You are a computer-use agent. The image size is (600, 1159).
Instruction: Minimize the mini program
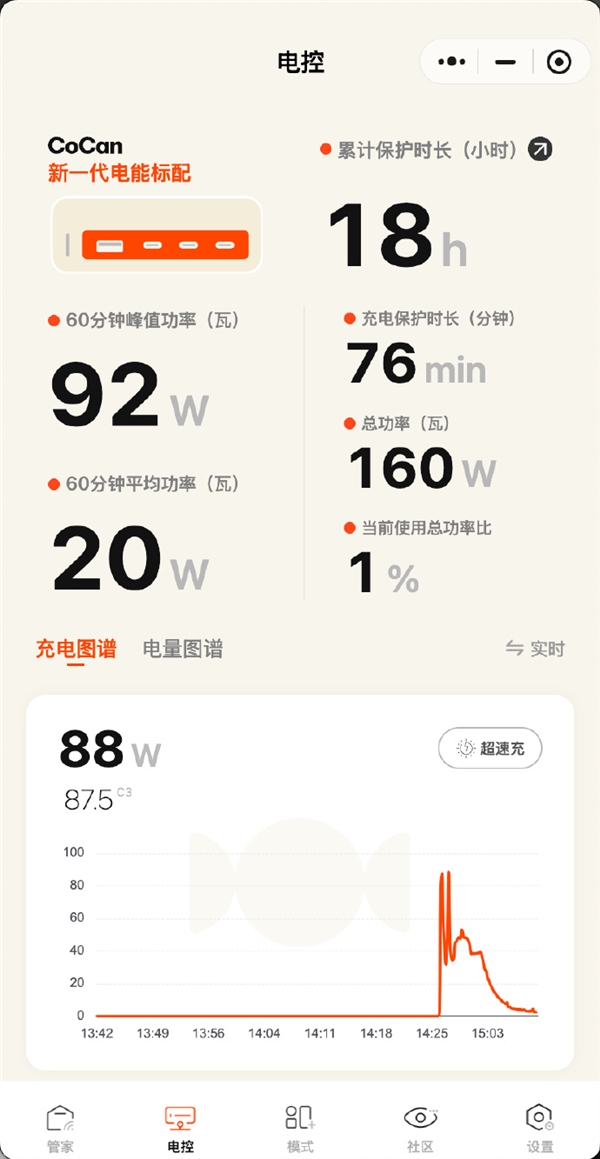(505, 62)
